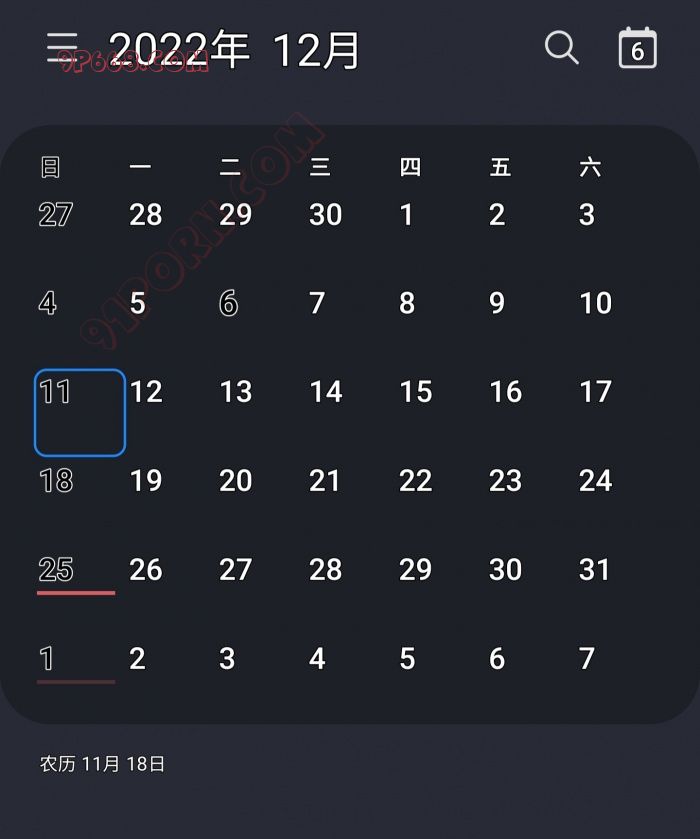Viewport: 700px width, 839px height.
Task: Choose the date 15
Action: 416,392
